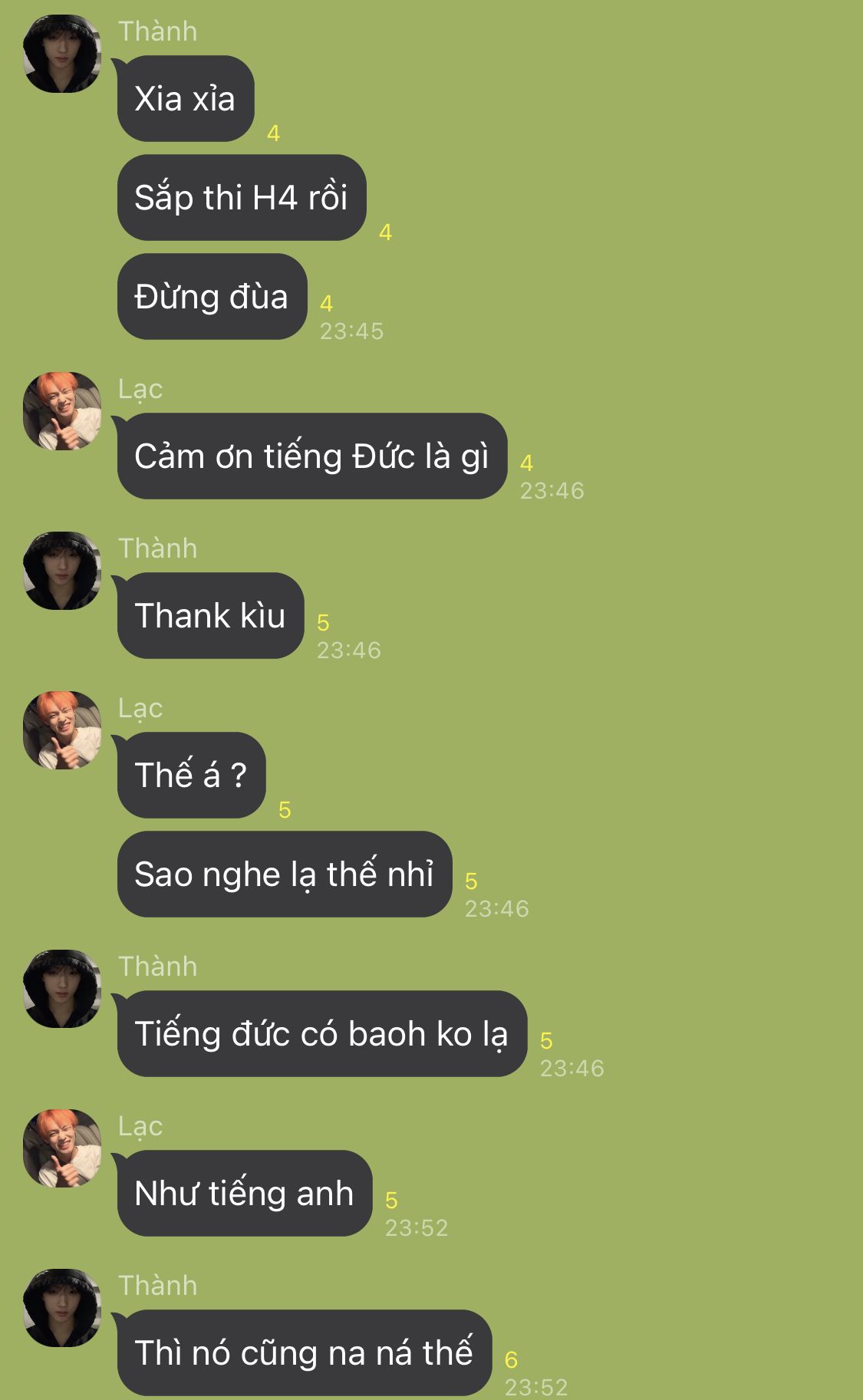The width and height of the screenshot is (863, 1400).
Task: Tap Thành's profile picture next to "Thank kìu"
Action: 62,571
